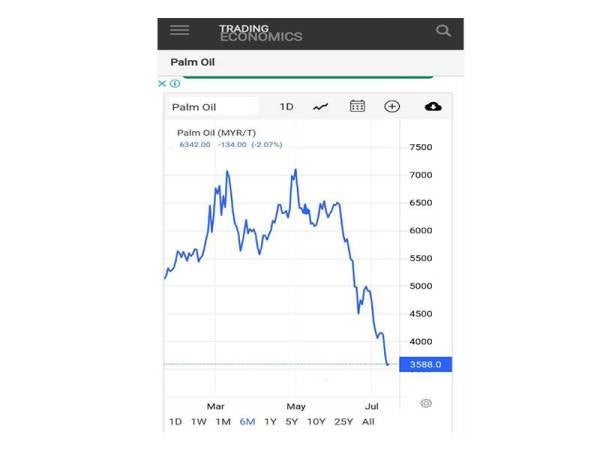View the 25Y time range
This screenshot has width=600, height=450.
click(x=343, y=422)
